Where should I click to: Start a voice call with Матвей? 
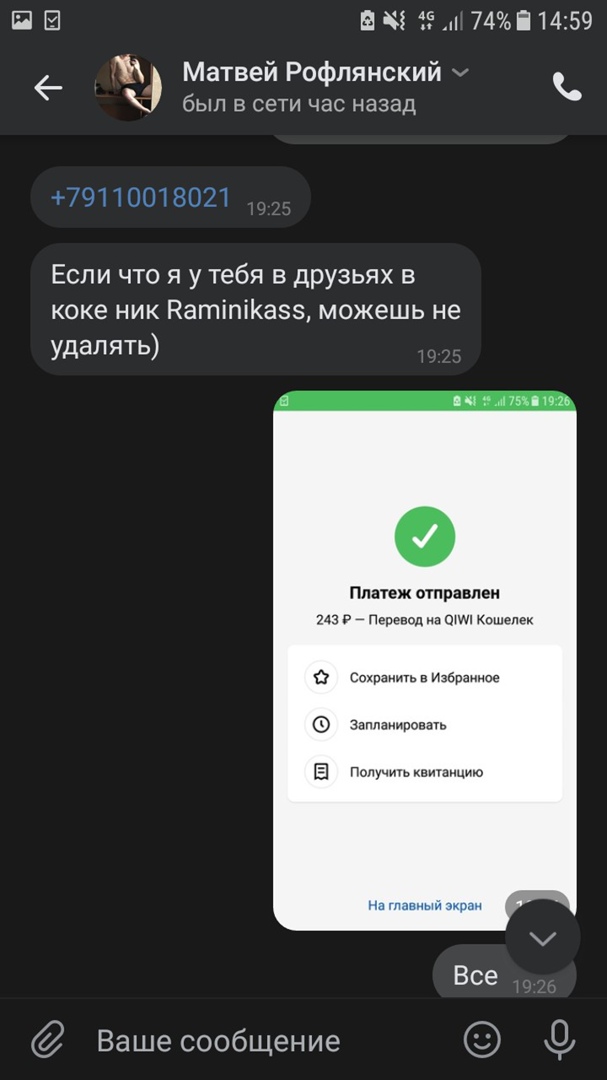click(567, 88)
